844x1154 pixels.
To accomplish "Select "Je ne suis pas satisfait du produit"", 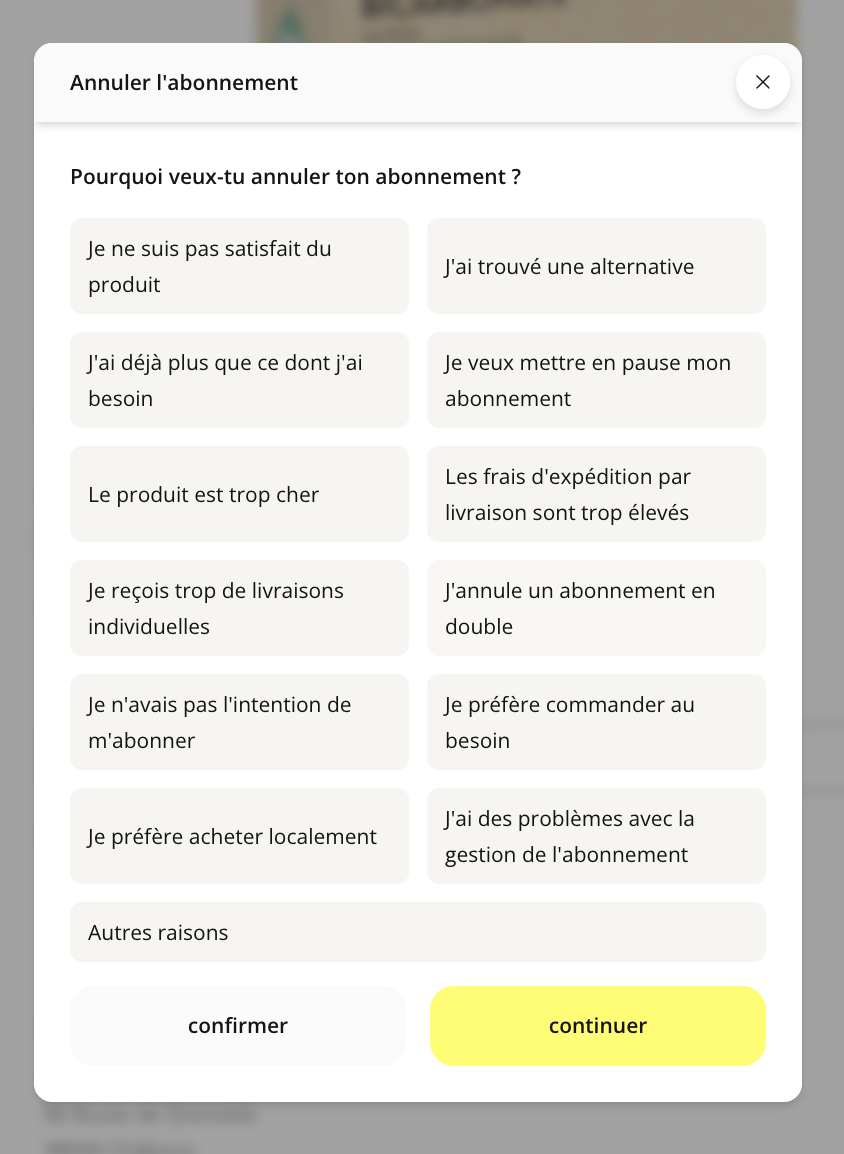I will point(239,266).
